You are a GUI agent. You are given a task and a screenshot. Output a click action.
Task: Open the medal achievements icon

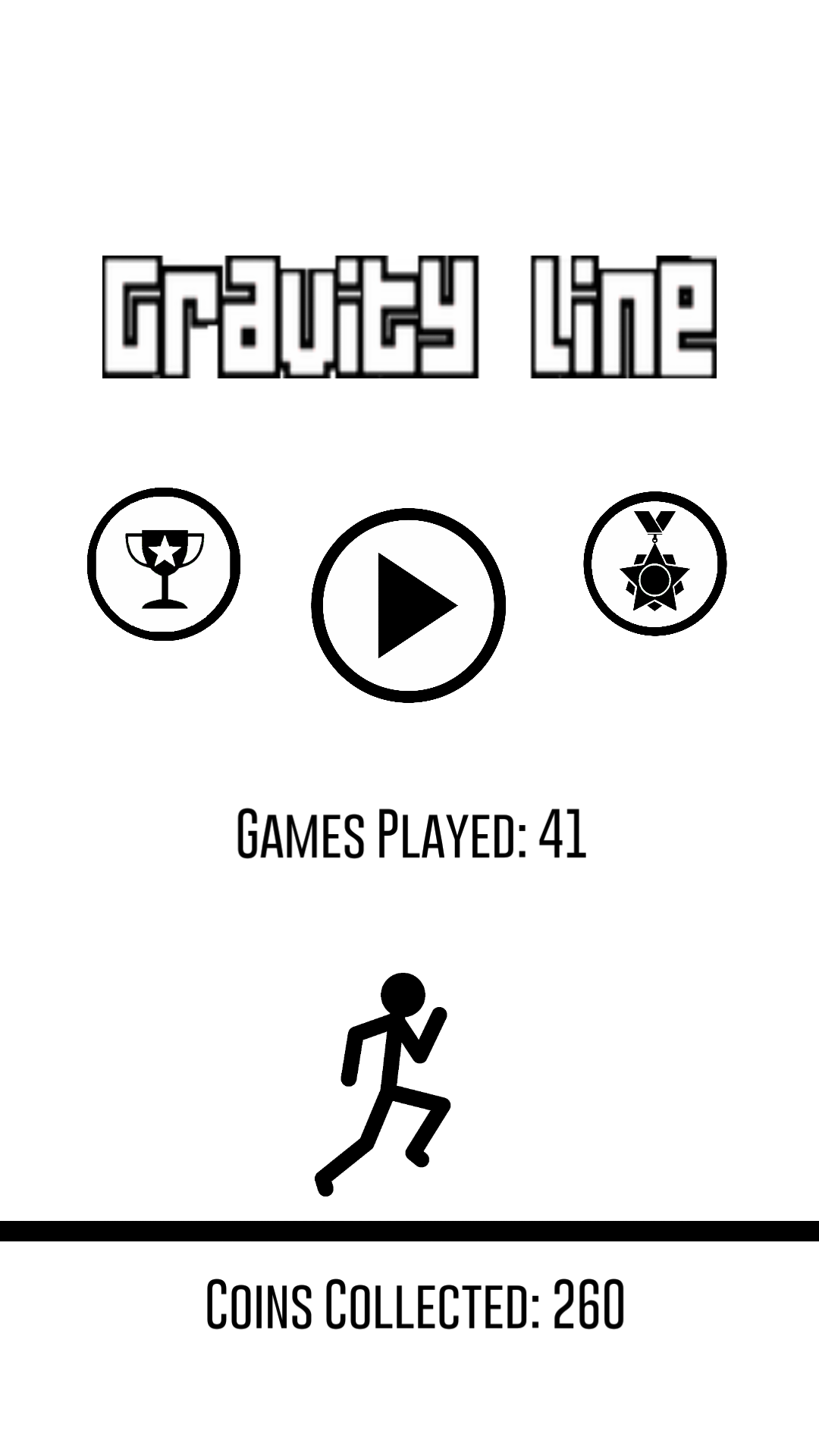(x=655, y=563)
